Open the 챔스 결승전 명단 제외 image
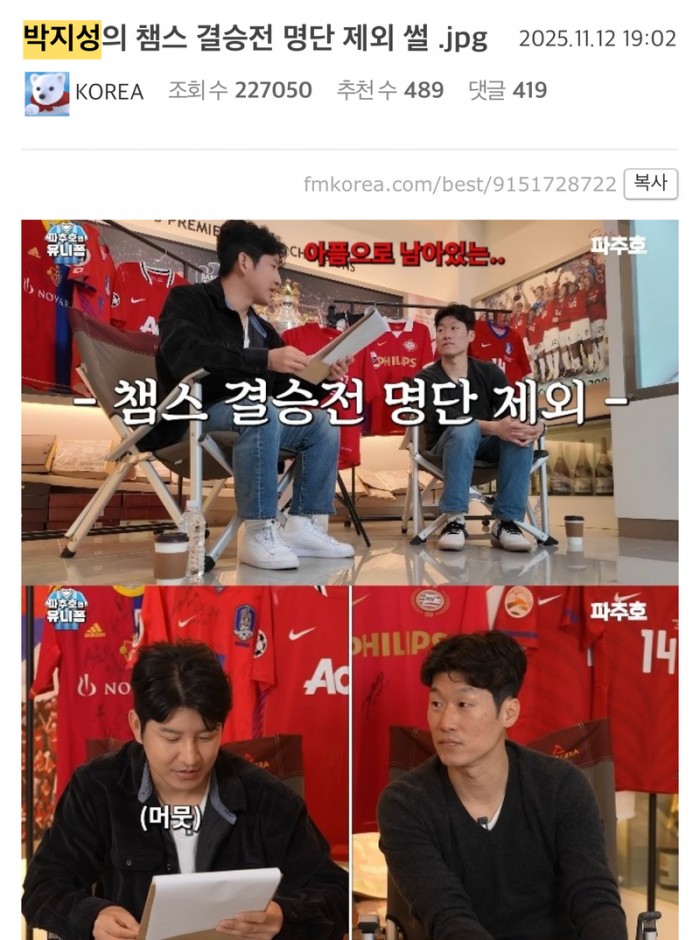 coord(349,400)
